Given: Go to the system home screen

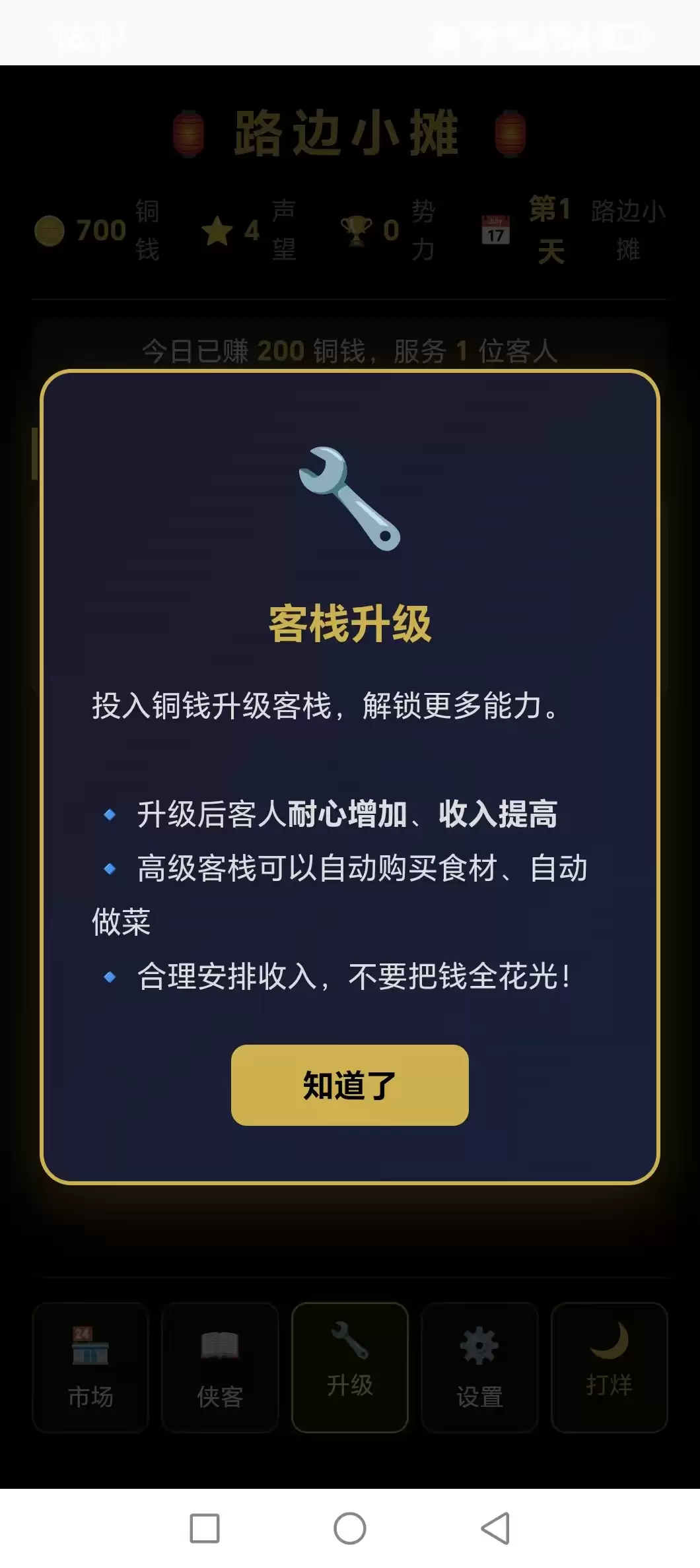Looking at the screenshot, I should (350, 1528).
